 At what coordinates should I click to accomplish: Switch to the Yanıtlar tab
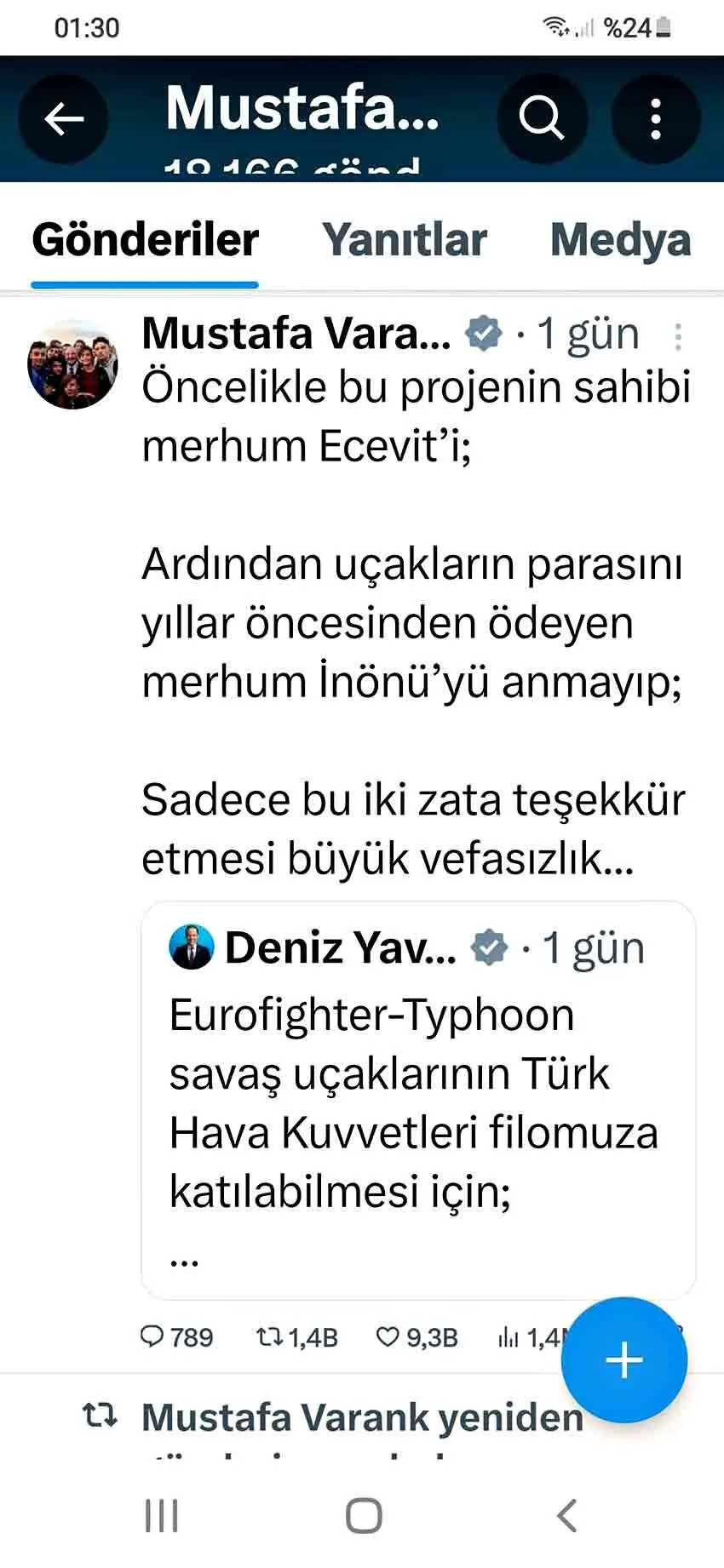[x=404, y=239]
